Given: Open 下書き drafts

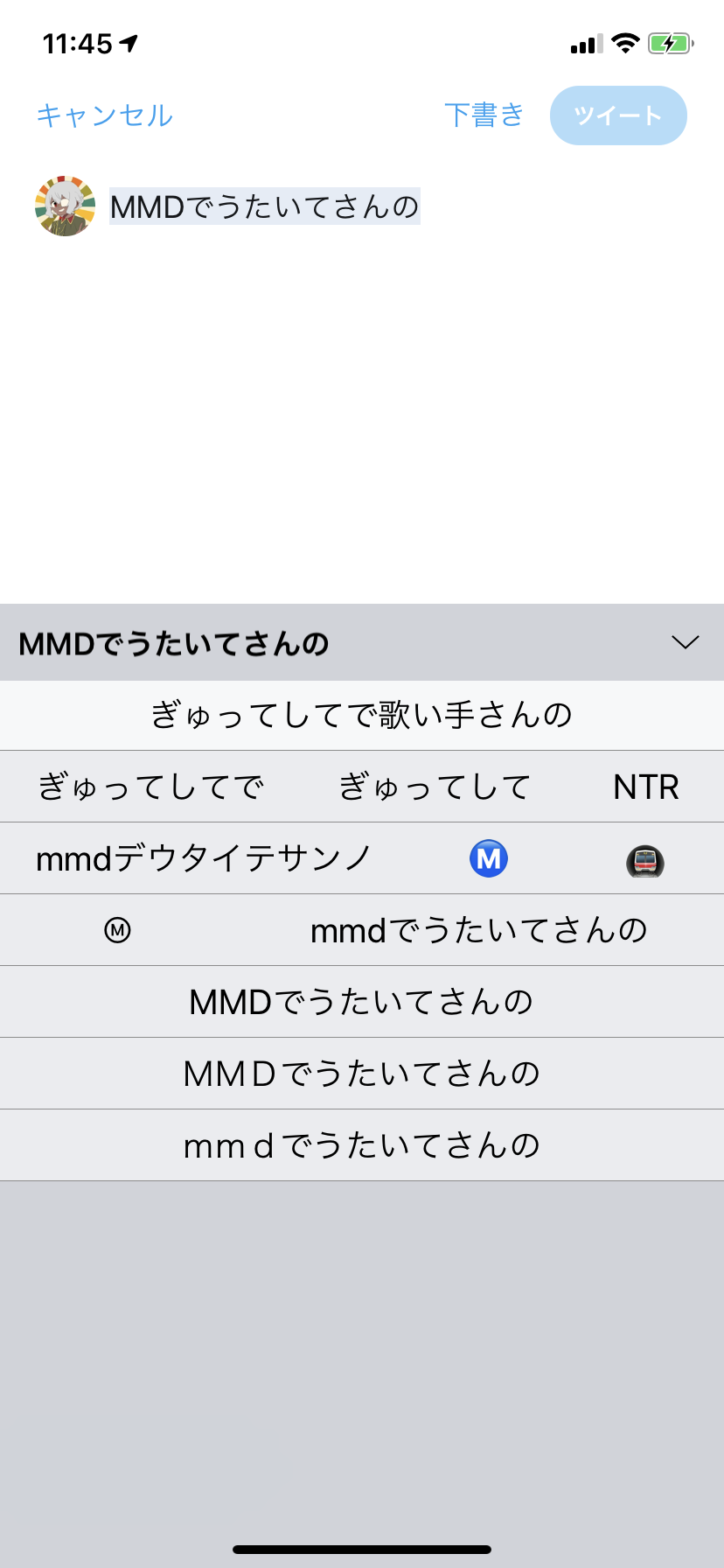Looking at the screenshot, I should click(x=484, y=115).
